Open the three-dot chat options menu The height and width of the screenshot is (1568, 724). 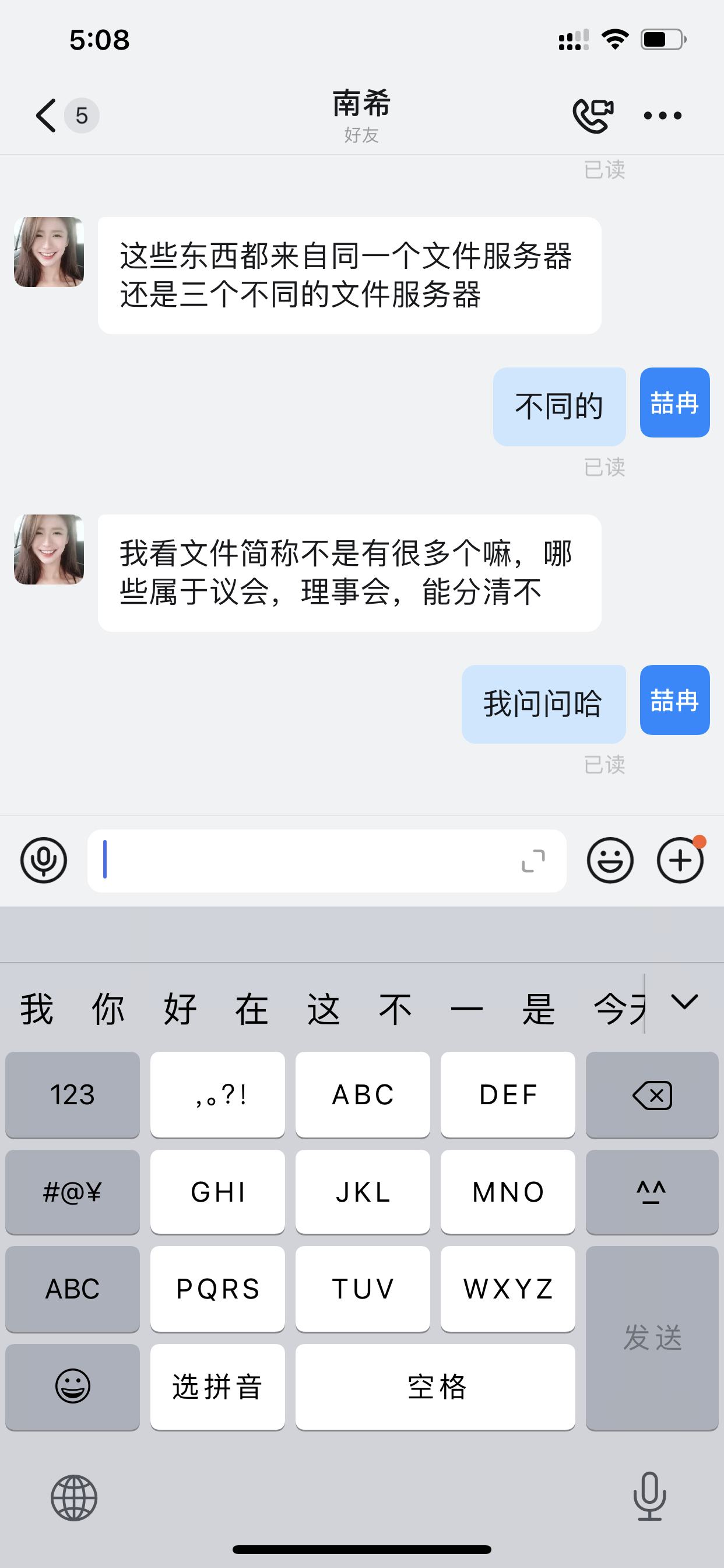(x=663, y=115)
